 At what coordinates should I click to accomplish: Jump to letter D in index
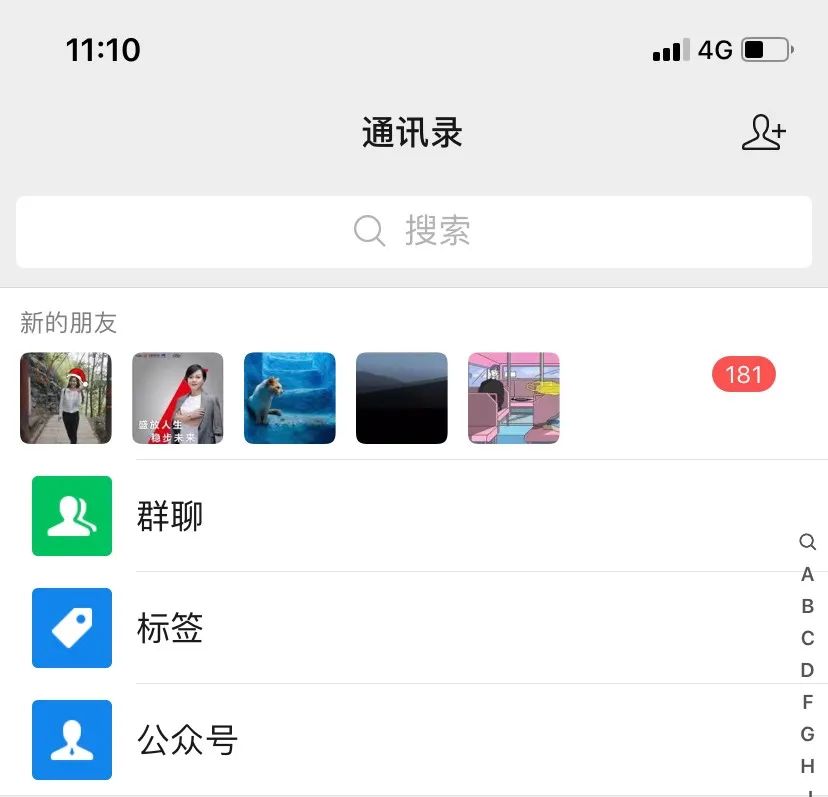point(808,670)
